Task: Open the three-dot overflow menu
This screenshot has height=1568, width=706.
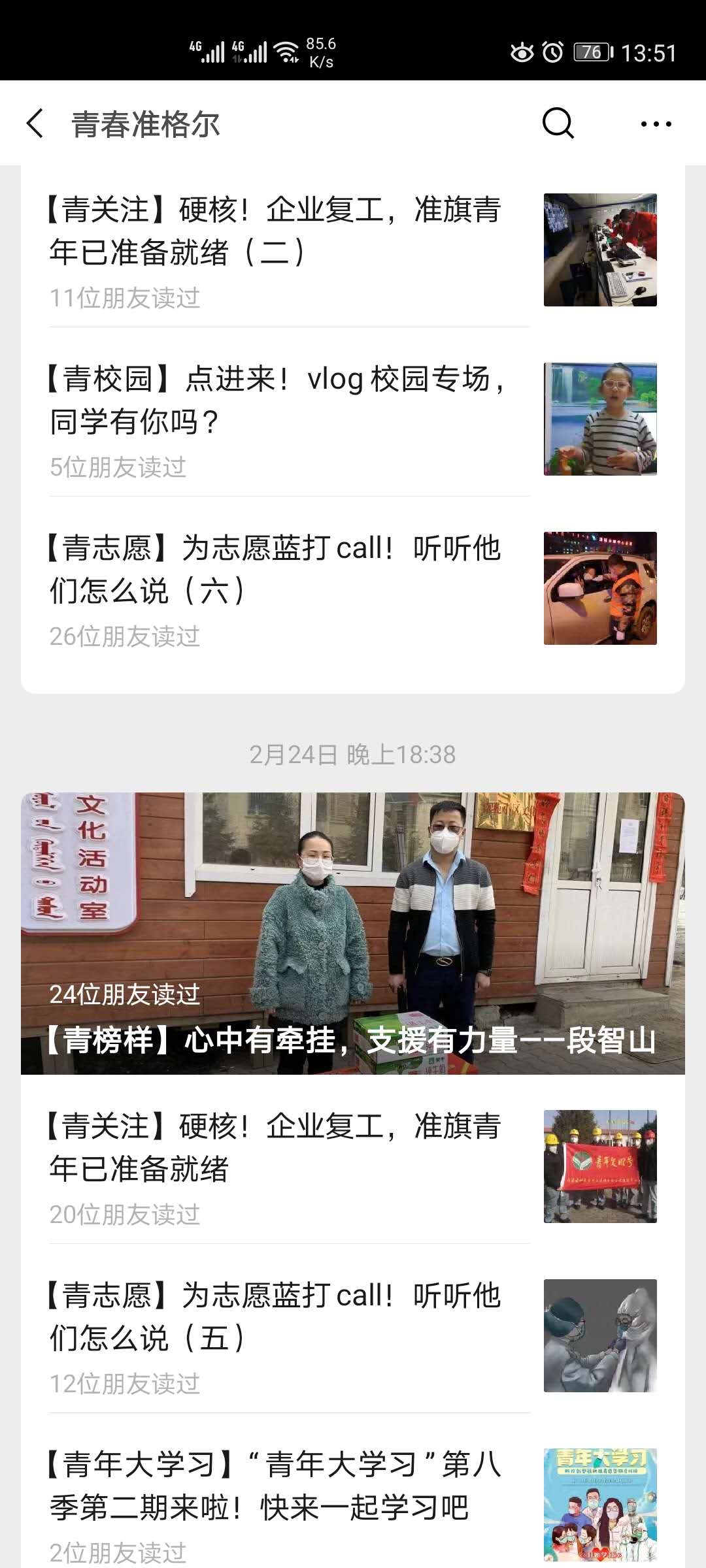Action: coord(656,123)
